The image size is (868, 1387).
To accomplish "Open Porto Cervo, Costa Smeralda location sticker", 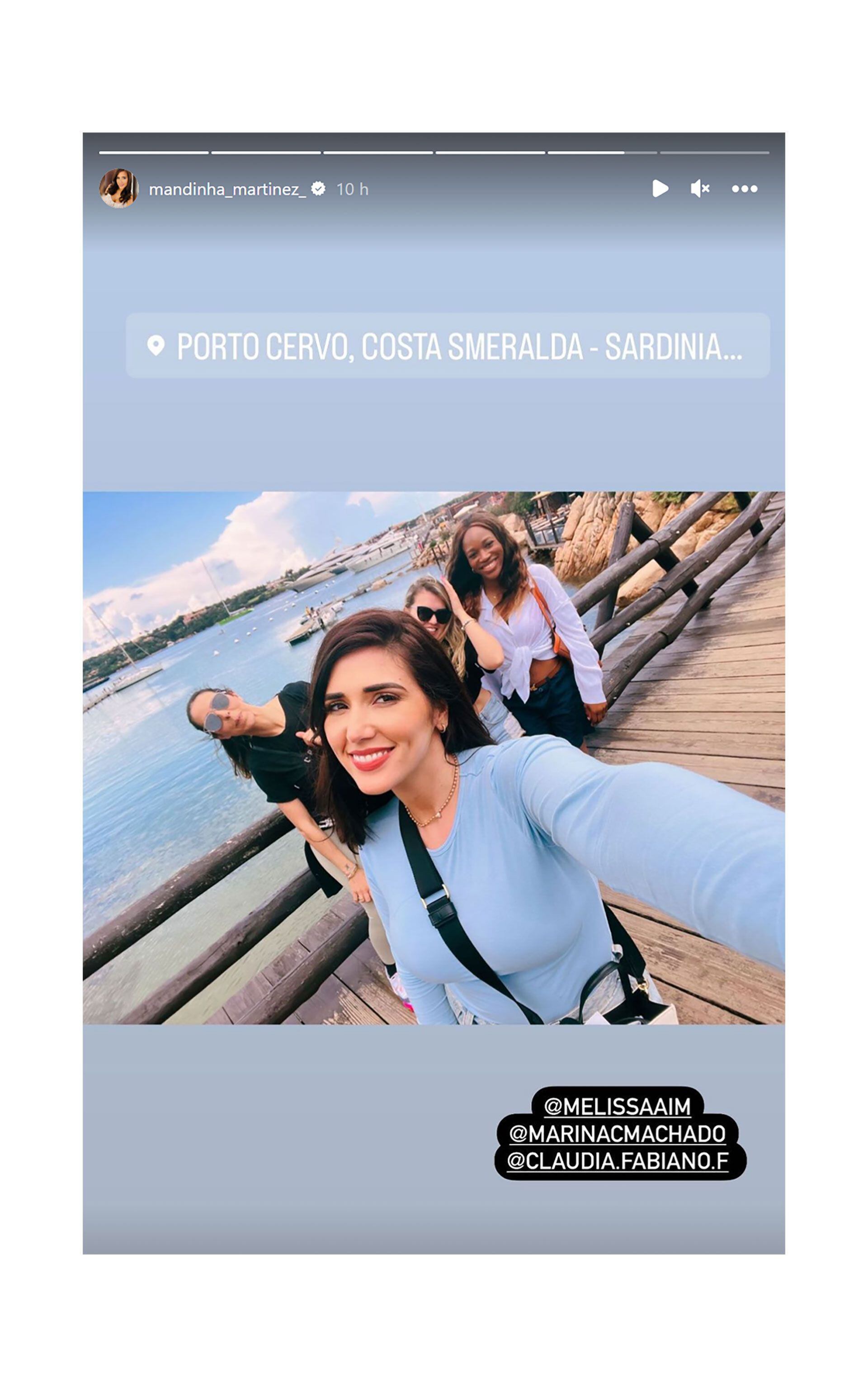I will tap(448, 346).
